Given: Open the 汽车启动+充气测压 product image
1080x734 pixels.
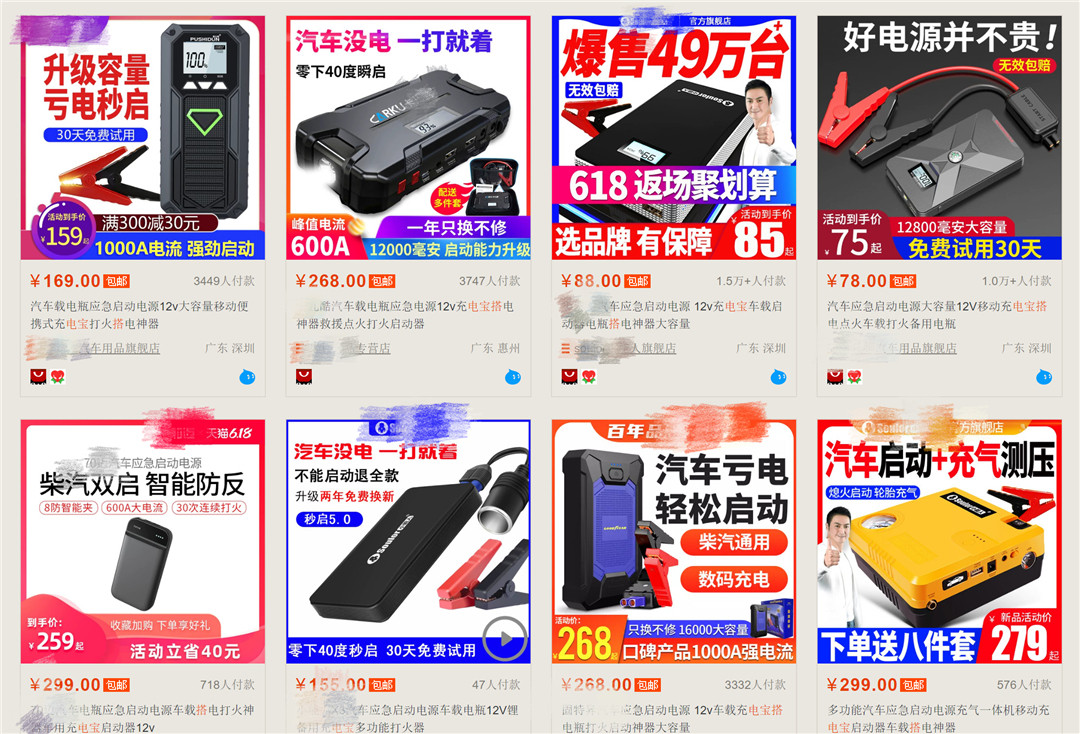Looking at the screenshot, I should [x=939, y=541].
